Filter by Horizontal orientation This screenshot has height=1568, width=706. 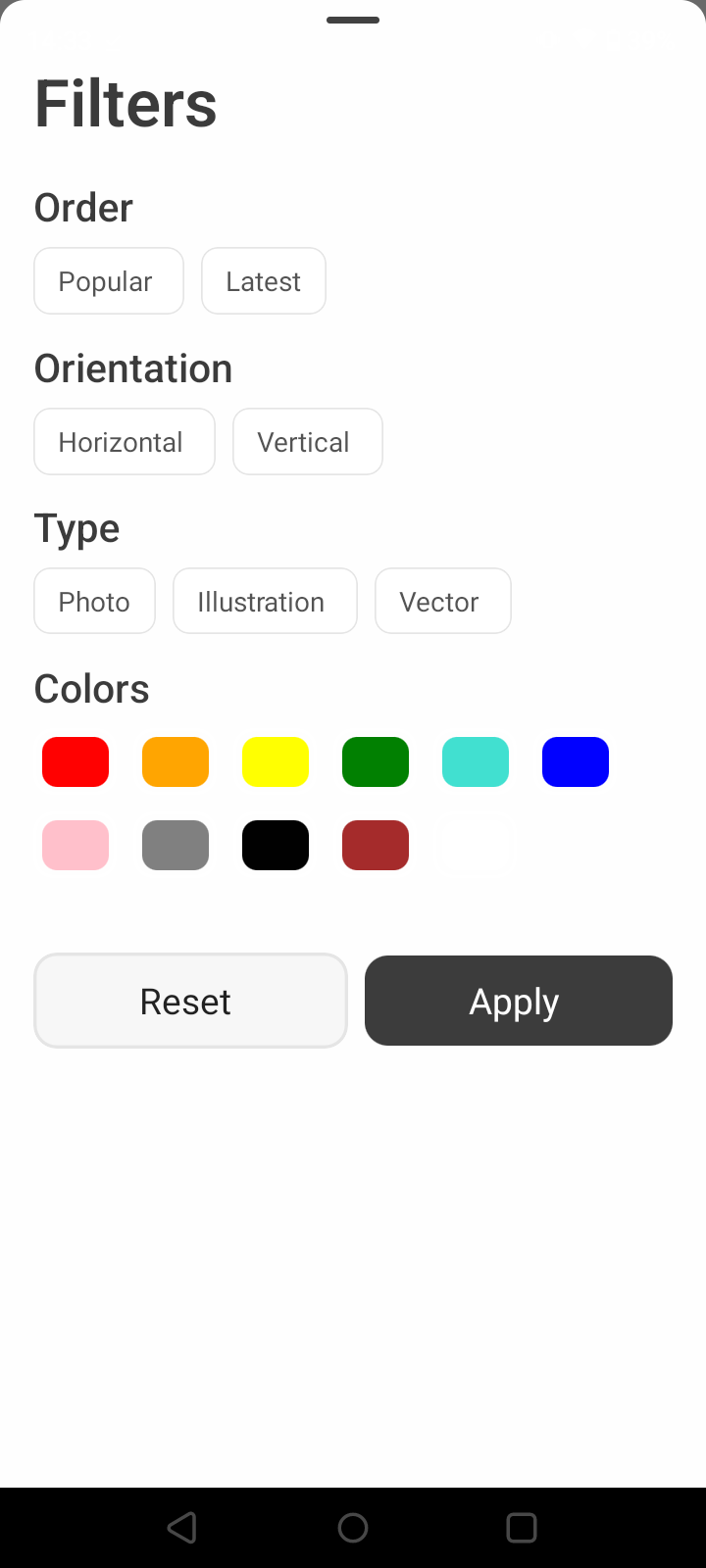click(x=125, y=442)
